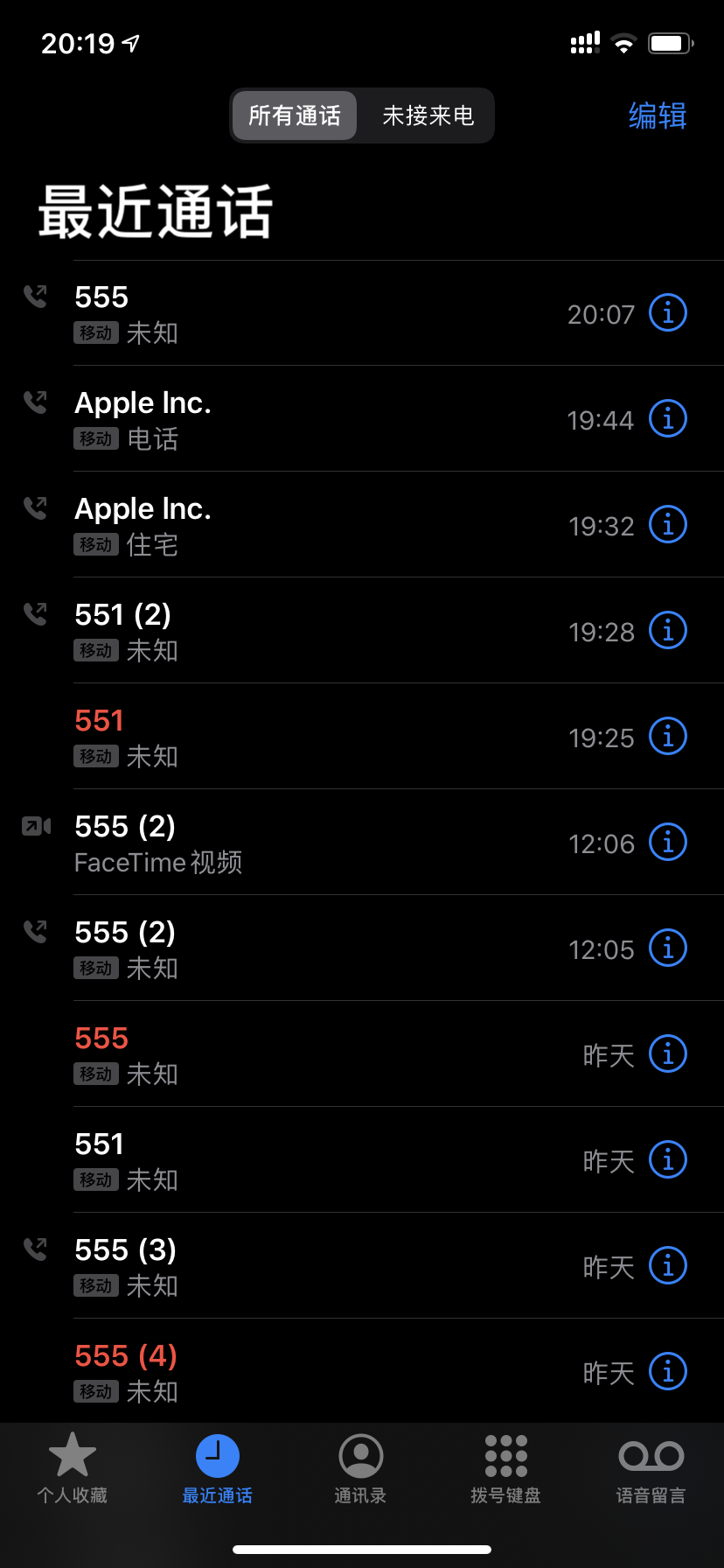Tap 编辑 to edit the call list
Screen dimensions: 724x1568
point(658,115)
